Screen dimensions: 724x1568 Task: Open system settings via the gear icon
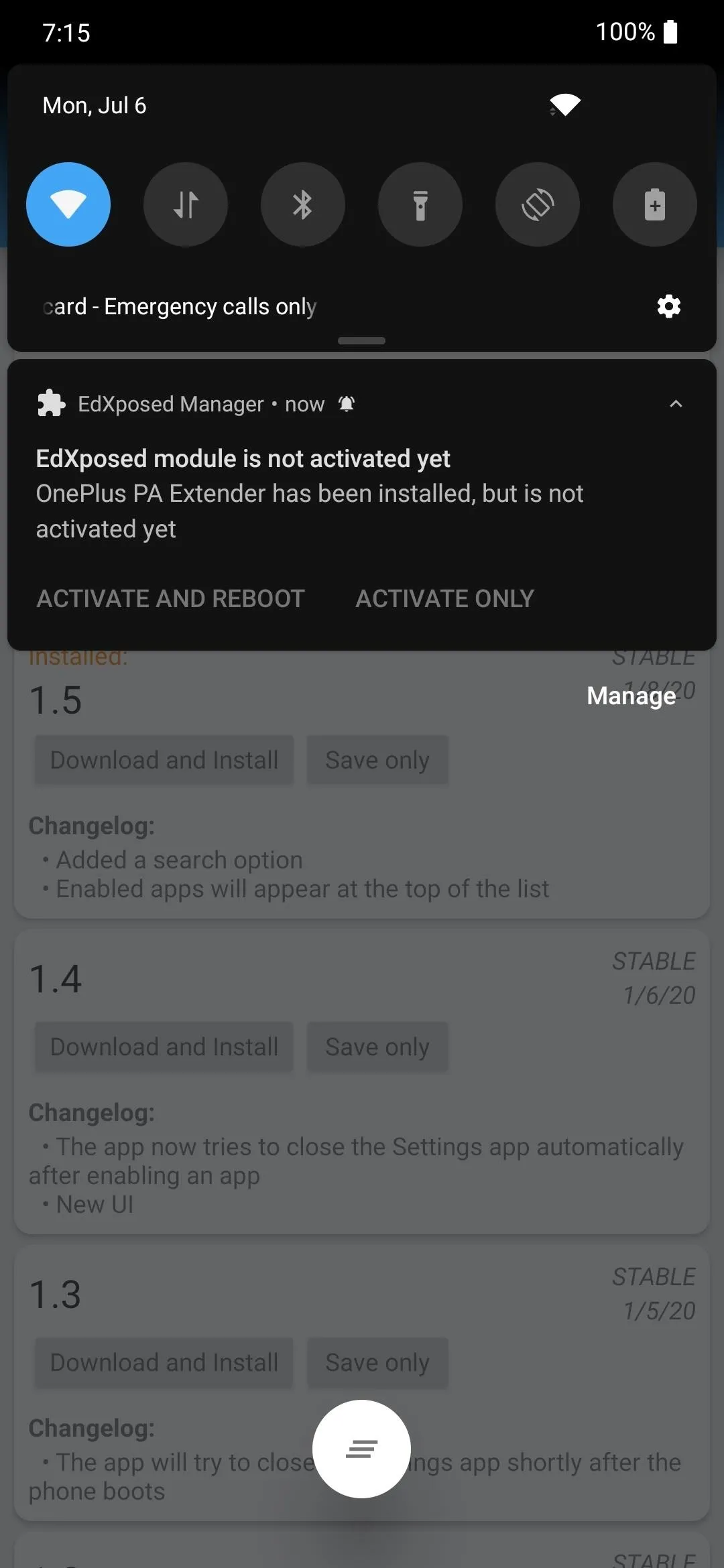[x=668, y=307]
